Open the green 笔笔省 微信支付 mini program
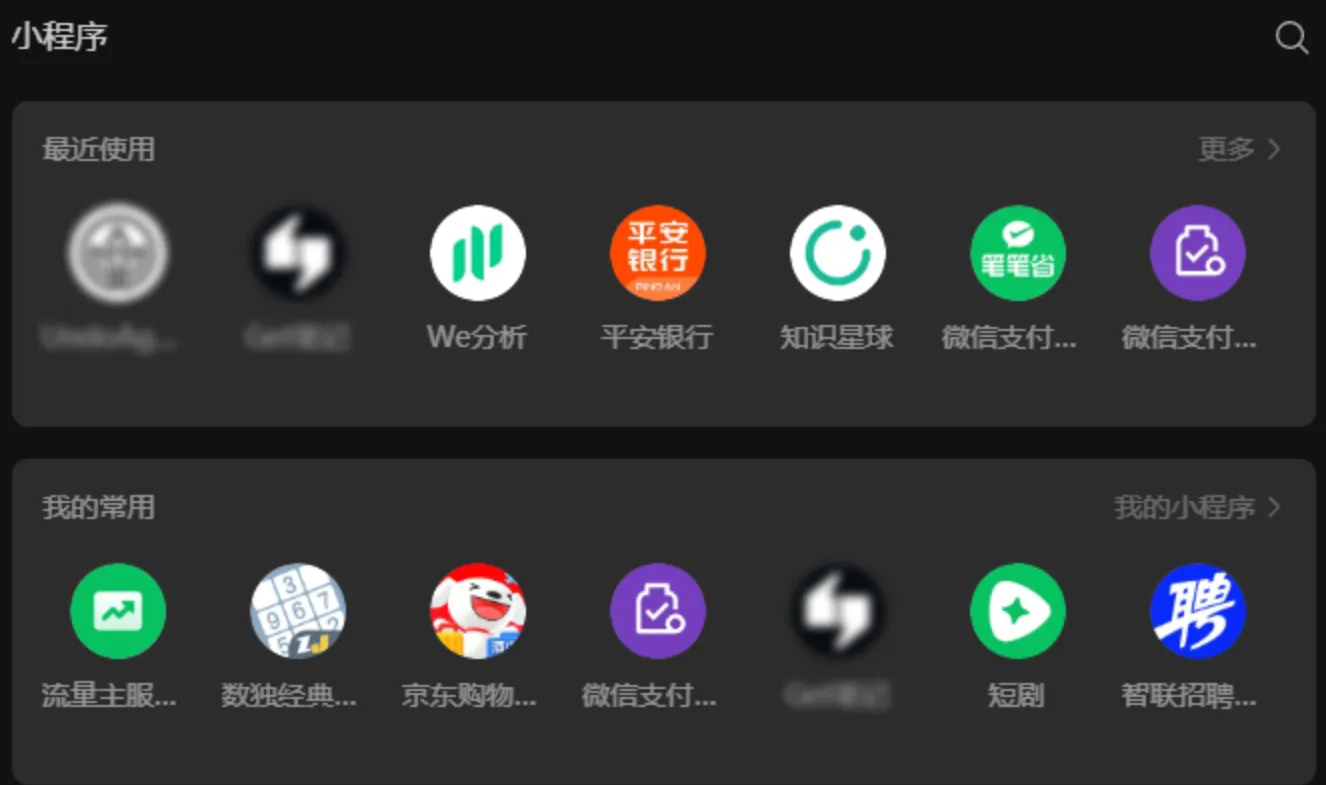 click(1017, 253)
